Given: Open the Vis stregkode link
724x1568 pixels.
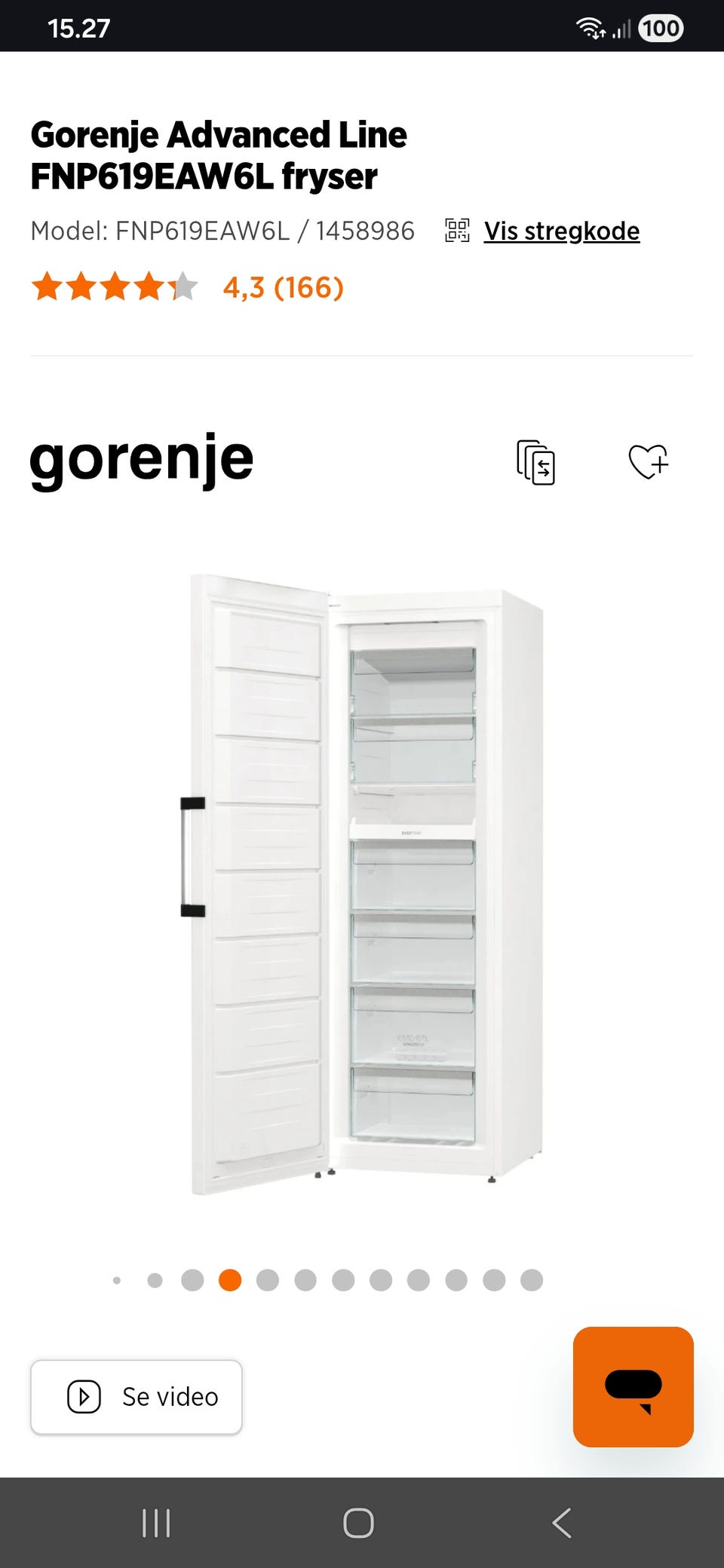Looking at the screenshot, I should click(x=560, y=231).
